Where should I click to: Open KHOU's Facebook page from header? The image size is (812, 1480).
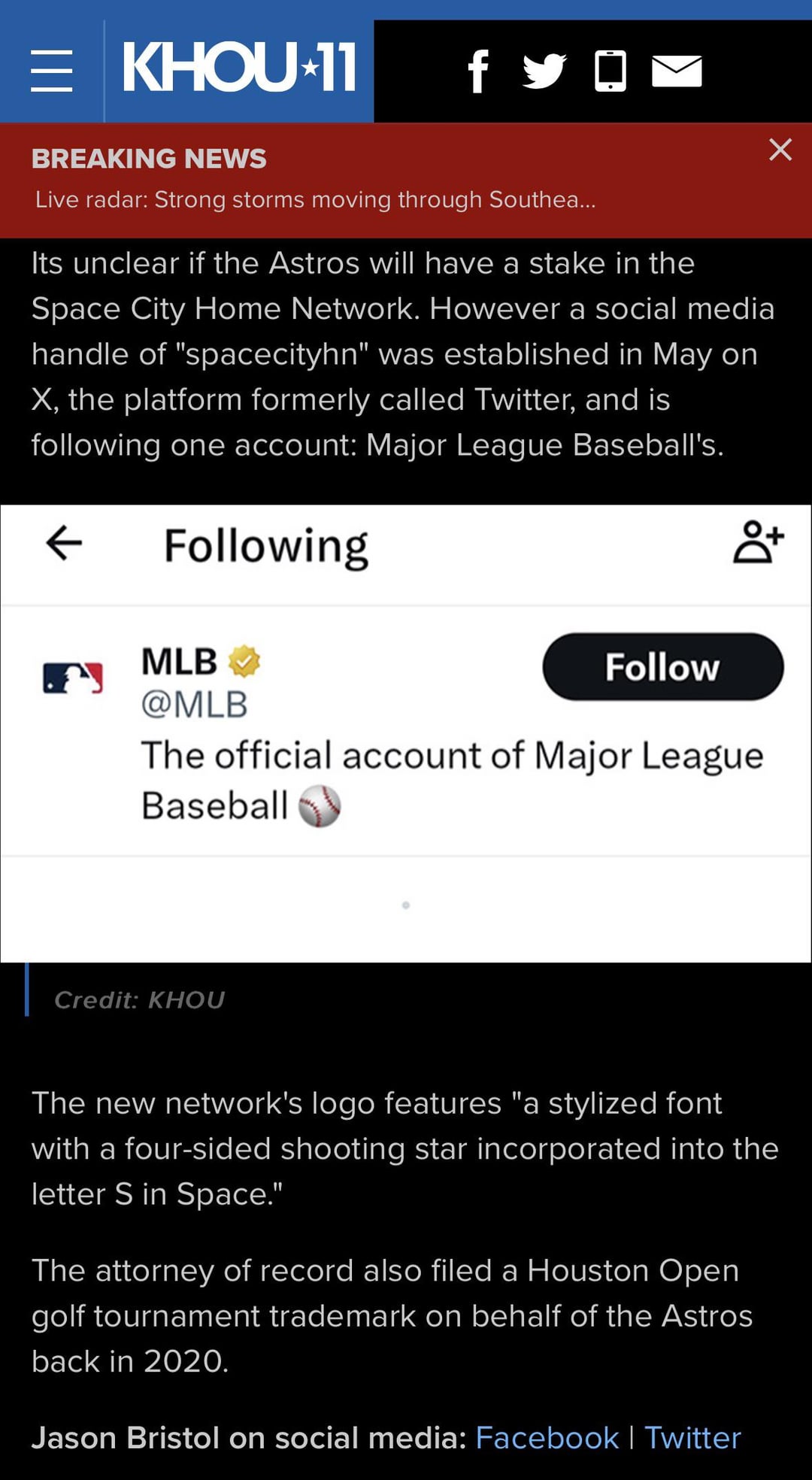coord(478,71)
